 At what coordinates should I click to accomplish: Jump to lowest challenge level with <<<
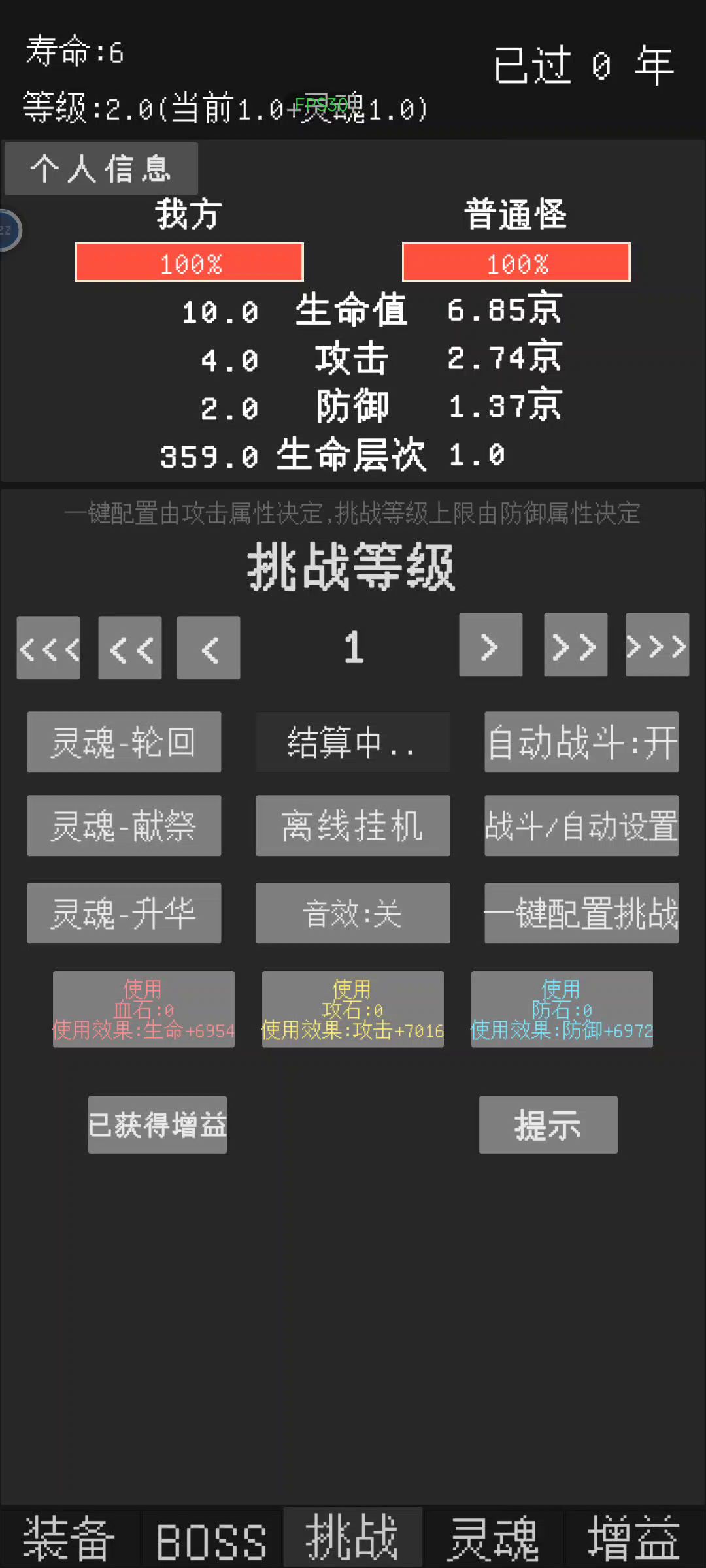48,648
